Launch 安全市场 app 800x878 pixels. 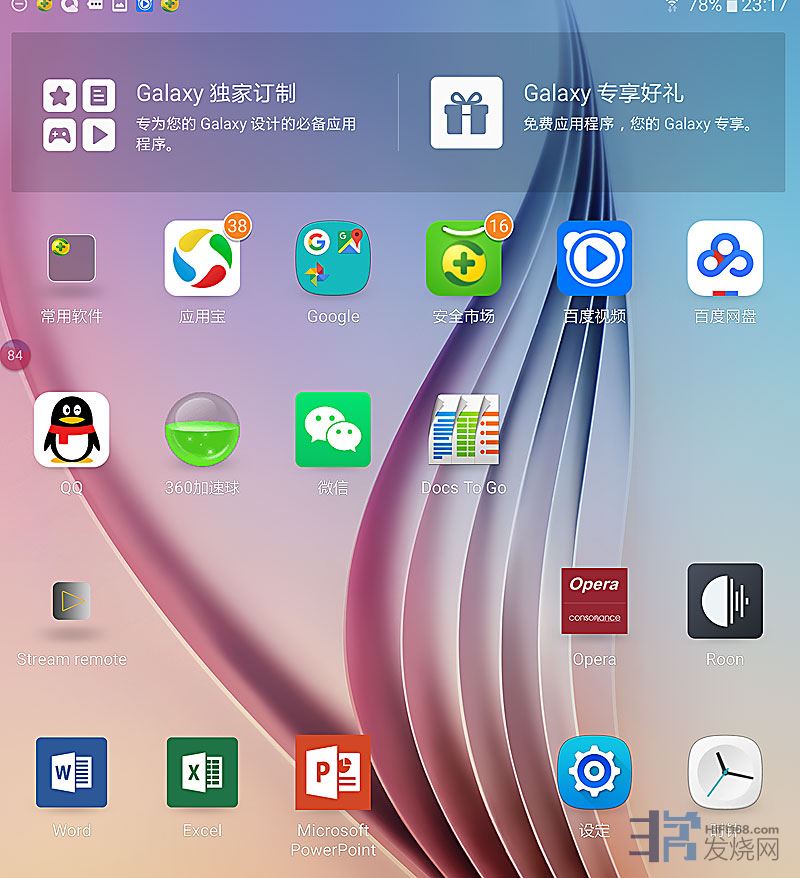463,260
